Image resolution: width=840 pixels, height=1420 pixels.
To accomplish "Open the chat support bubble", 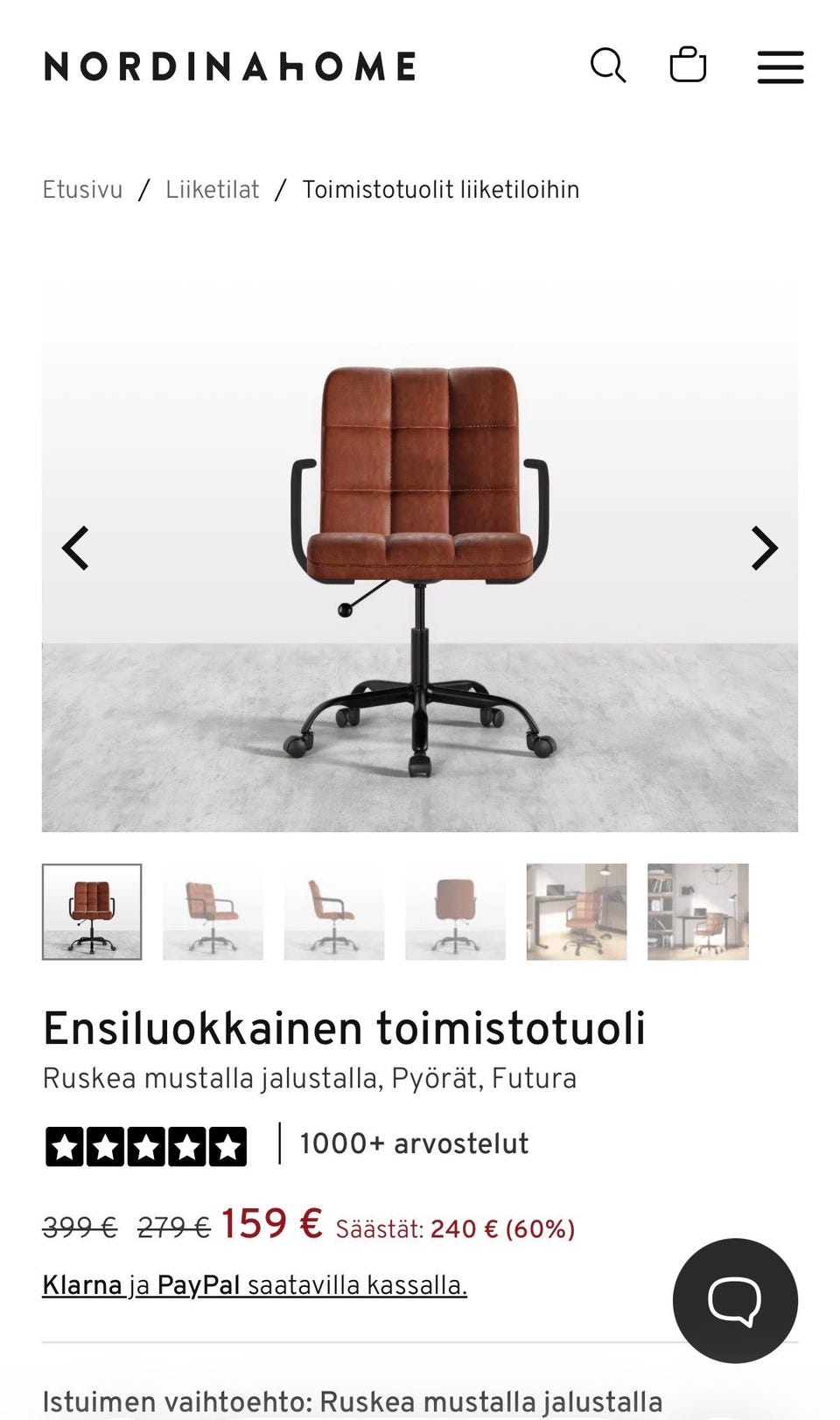I will pyautogui.click(x=735, y=1301).
